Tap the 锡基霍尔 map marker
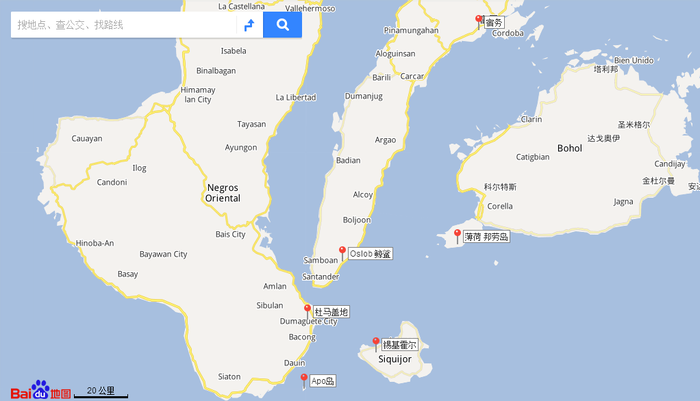700x401 pixels. click(x=376, y=343)
